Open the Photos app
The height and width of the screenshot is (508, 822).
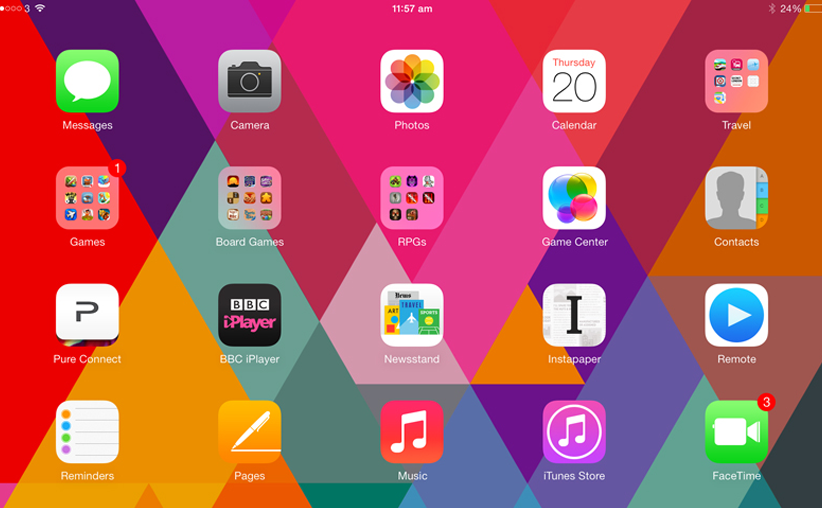(412, 81)
